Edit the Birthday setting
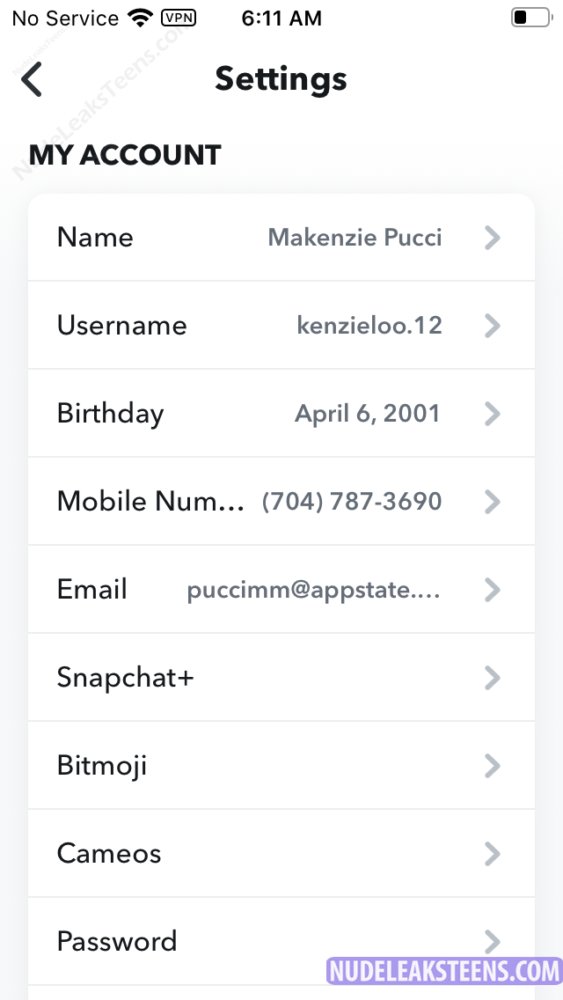The height and width of the screenshot is (1000, 563). [x=281, y=413]
